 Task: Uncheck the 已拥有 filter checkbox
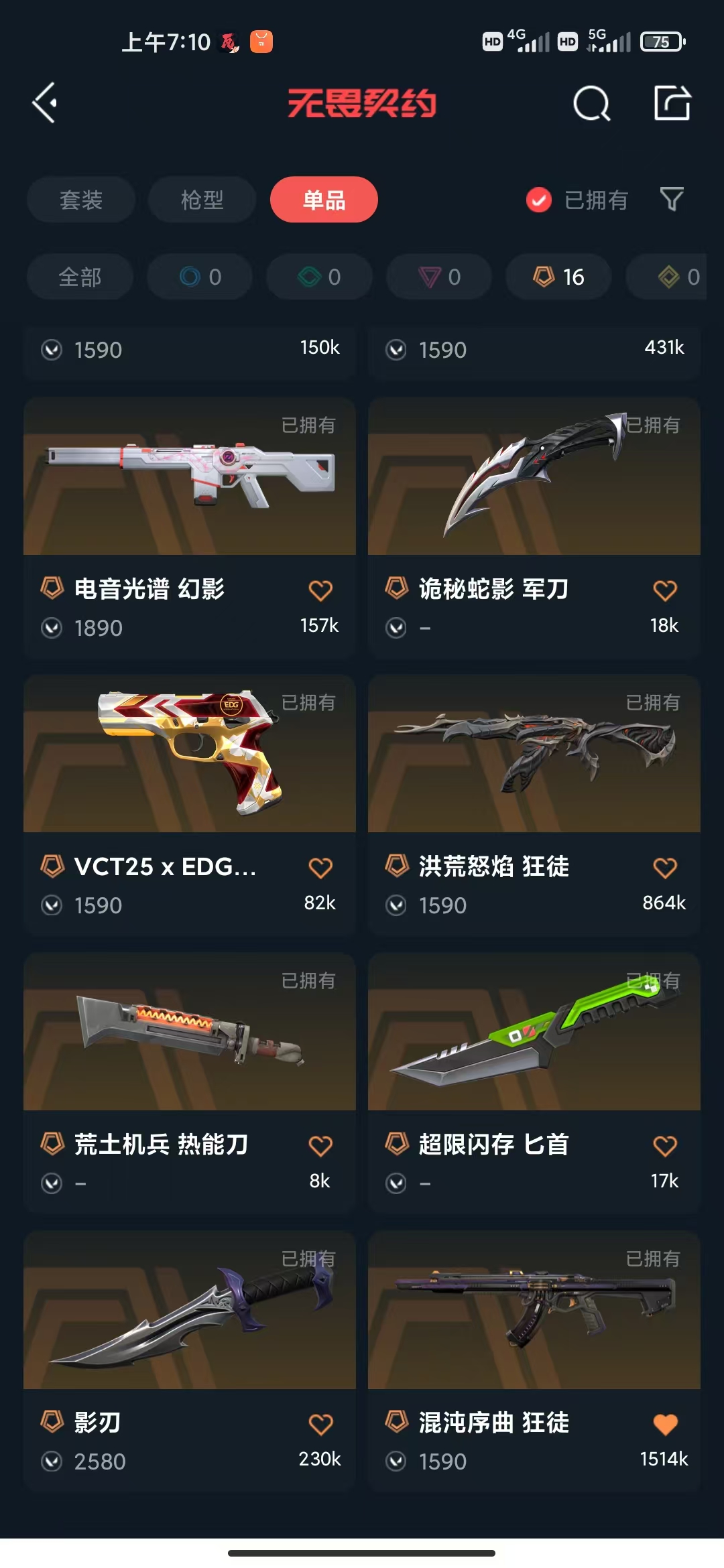click(539, 200)
